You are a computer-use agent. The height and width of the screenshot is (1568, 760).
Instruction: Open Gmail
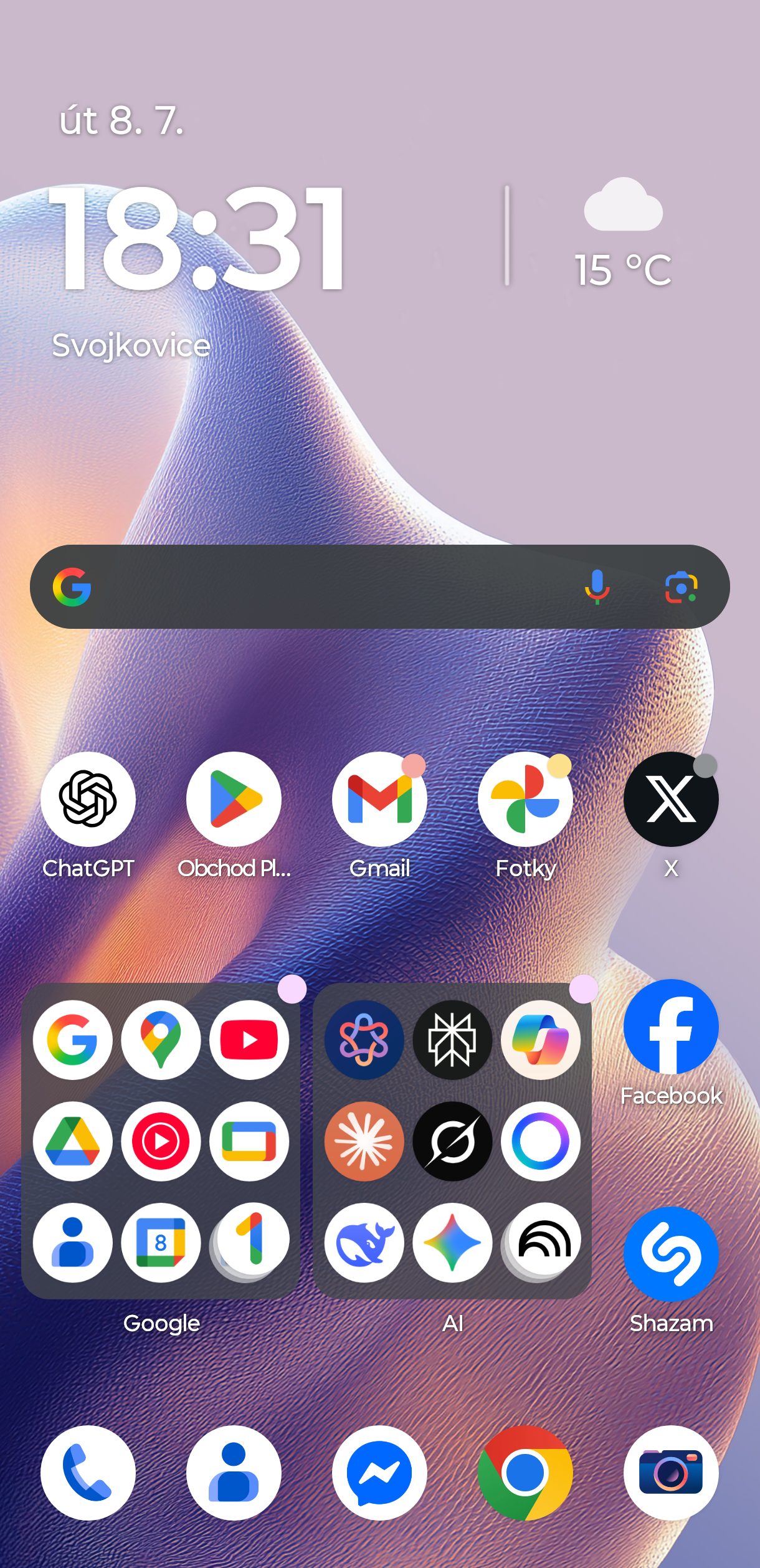379,799
